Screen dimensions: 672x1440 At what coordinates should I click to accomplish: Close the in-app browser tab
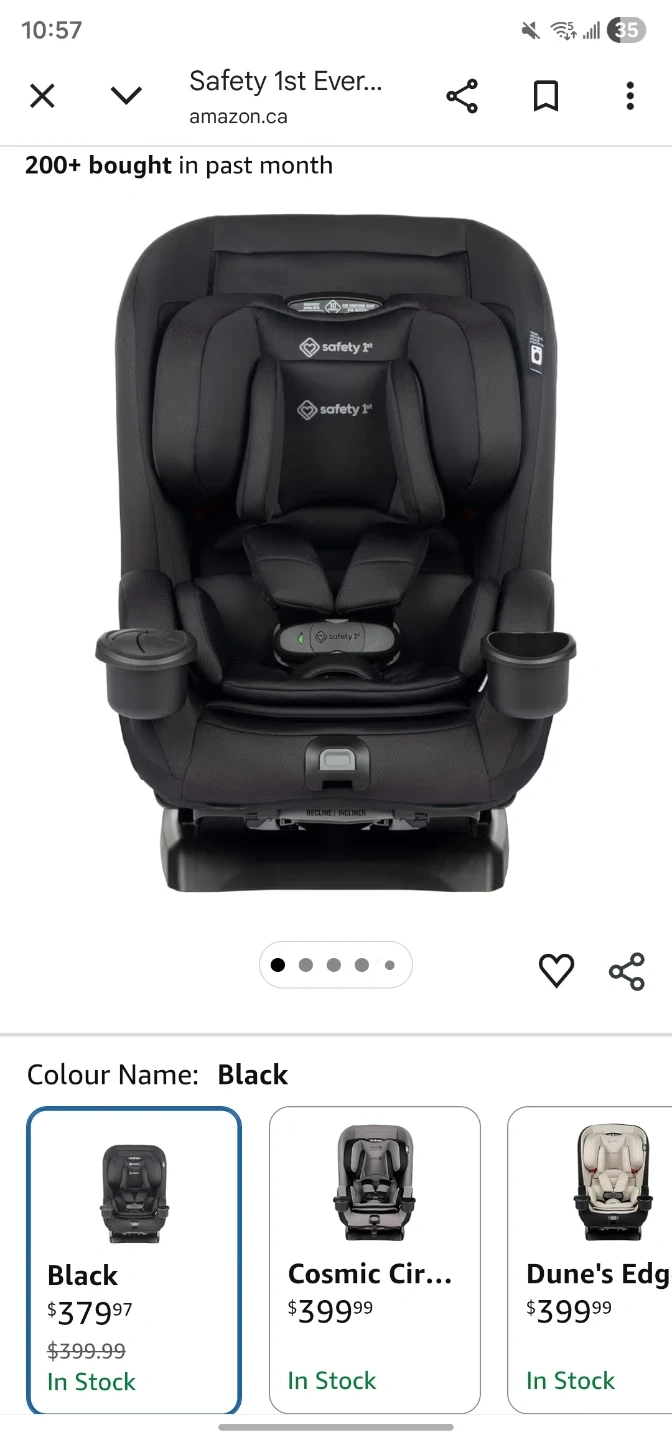pyautogui.click(x=42, y=96)
